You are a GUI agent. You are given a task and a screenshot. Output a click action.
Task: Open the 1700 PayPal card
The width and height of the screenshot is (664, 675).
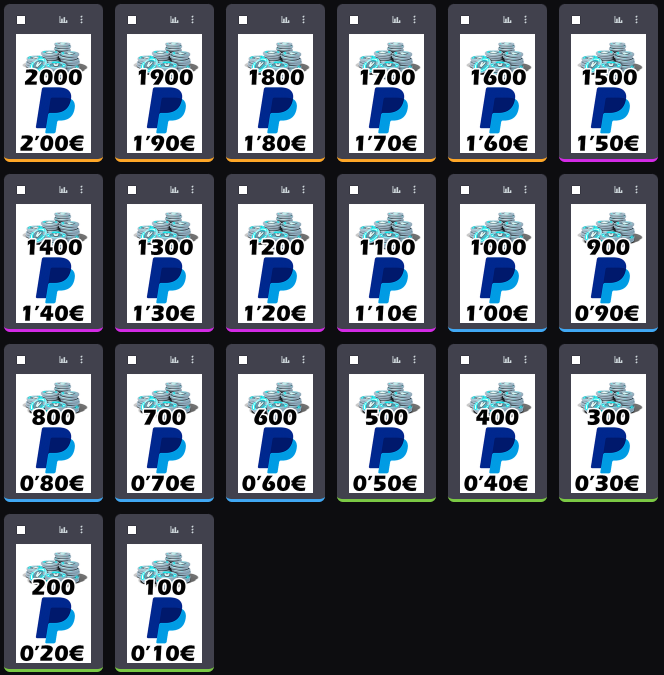386,94
